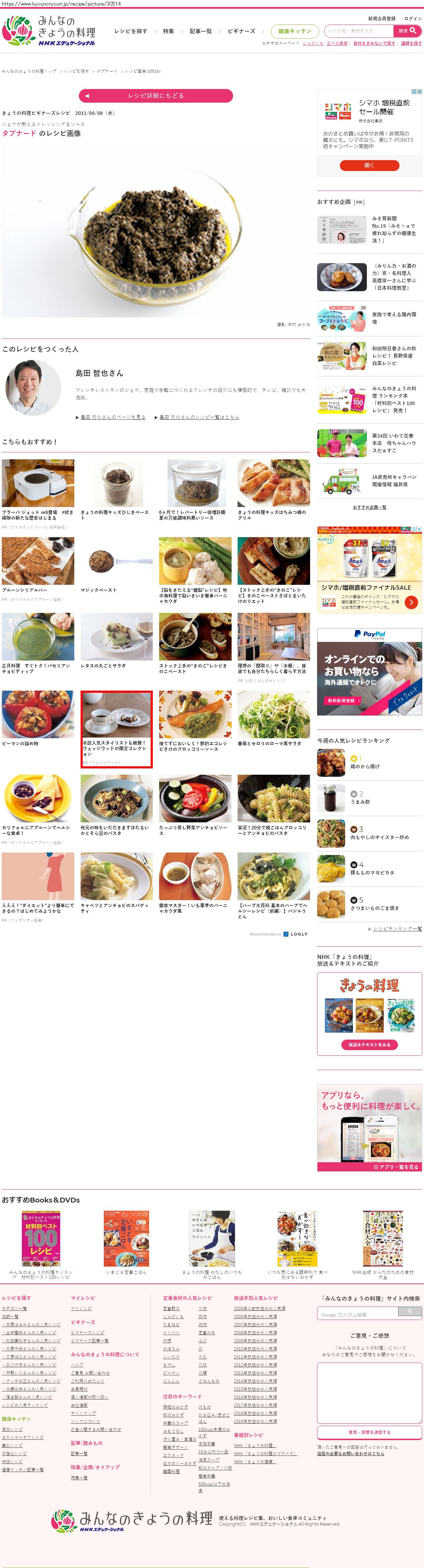Open the ログイン link
The image size is (424, 1568).
pyautogui.click(x=412, y=18)
